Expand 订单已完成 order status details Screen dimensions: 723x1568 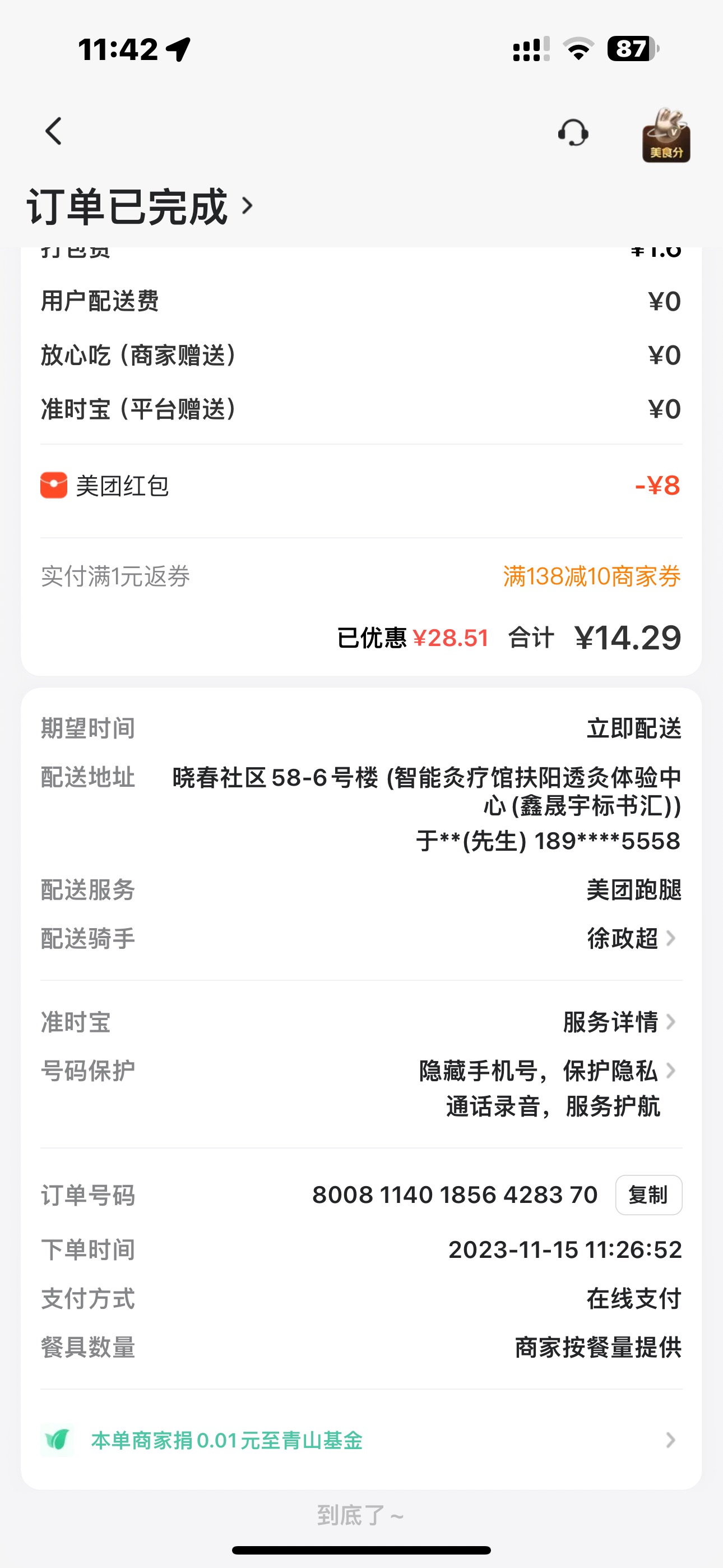(140, 207)
